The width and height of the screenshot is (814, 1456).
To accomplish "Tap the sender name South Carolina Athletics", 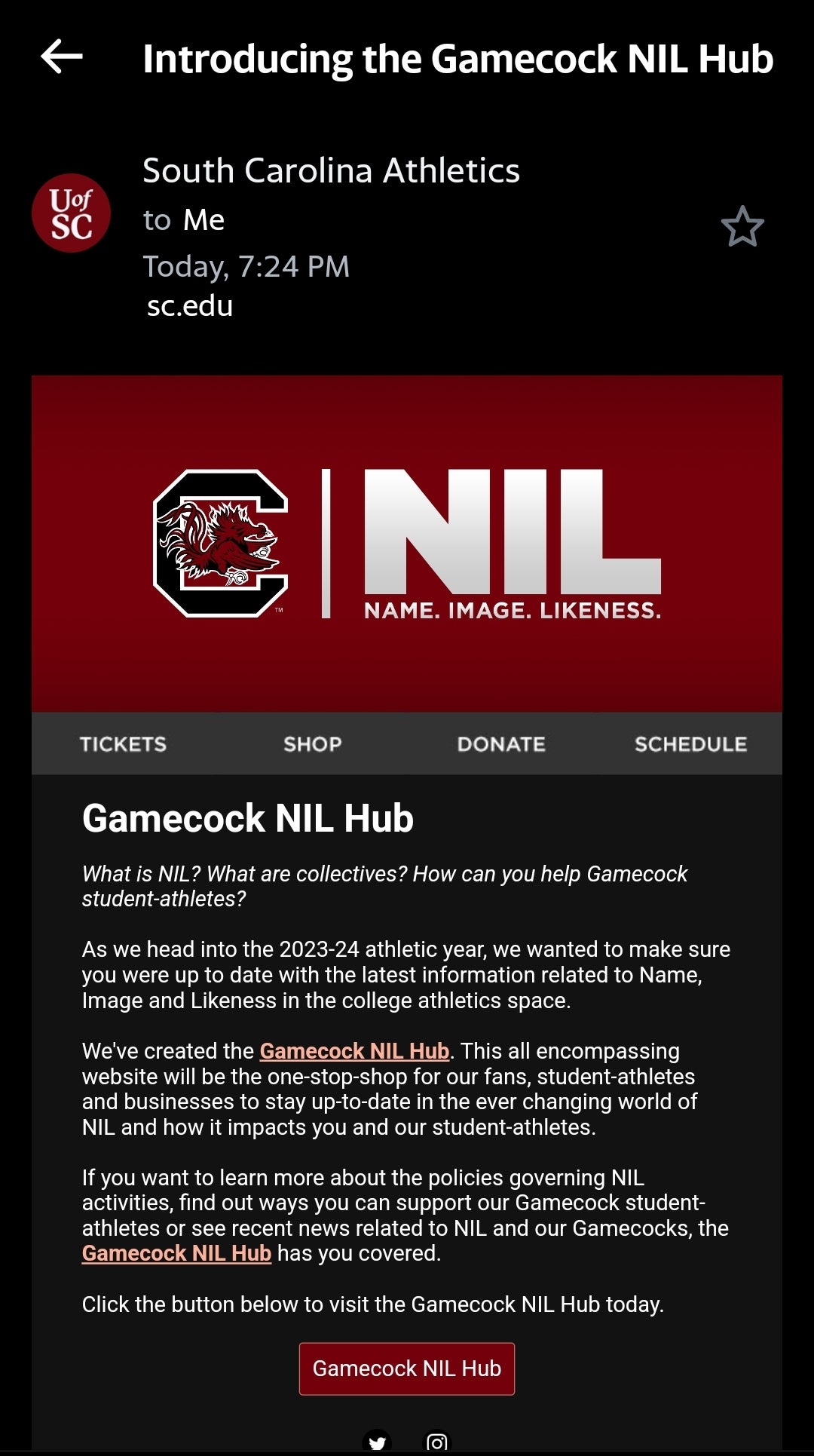I will 332,170.
